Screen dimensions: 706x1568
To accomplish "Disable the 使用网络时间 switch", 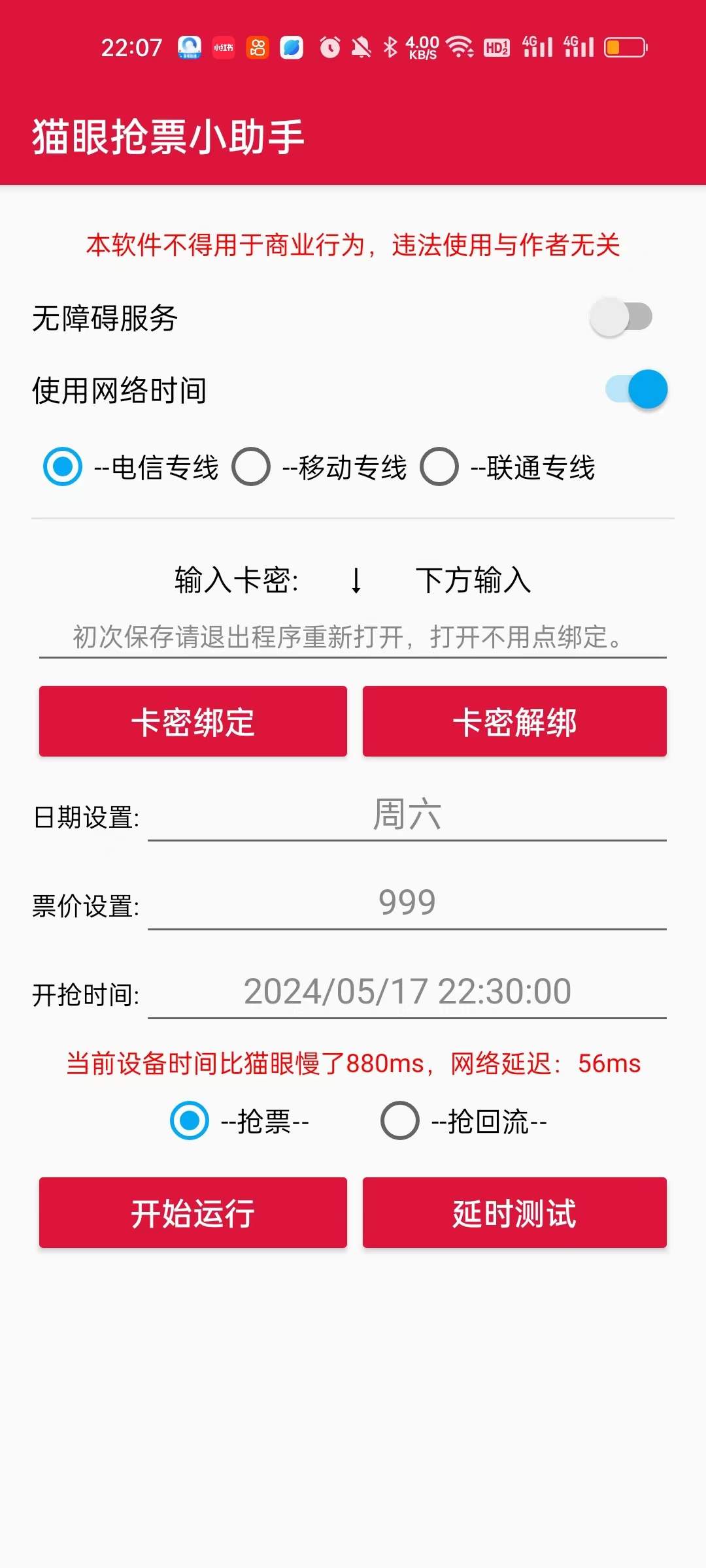I will click(631, 389).
